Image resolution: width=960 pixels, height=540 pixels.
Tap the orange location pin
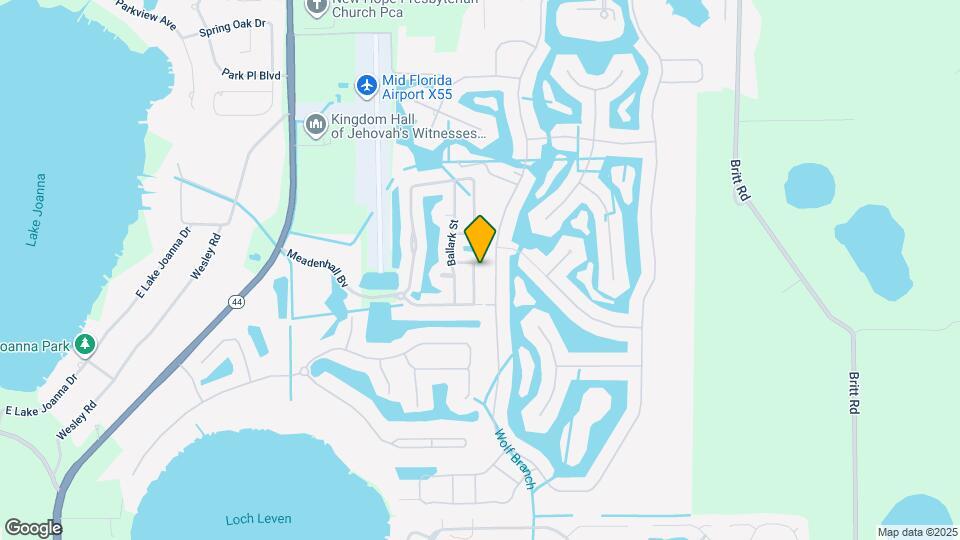pyautogui.click(x=481, y=238)
